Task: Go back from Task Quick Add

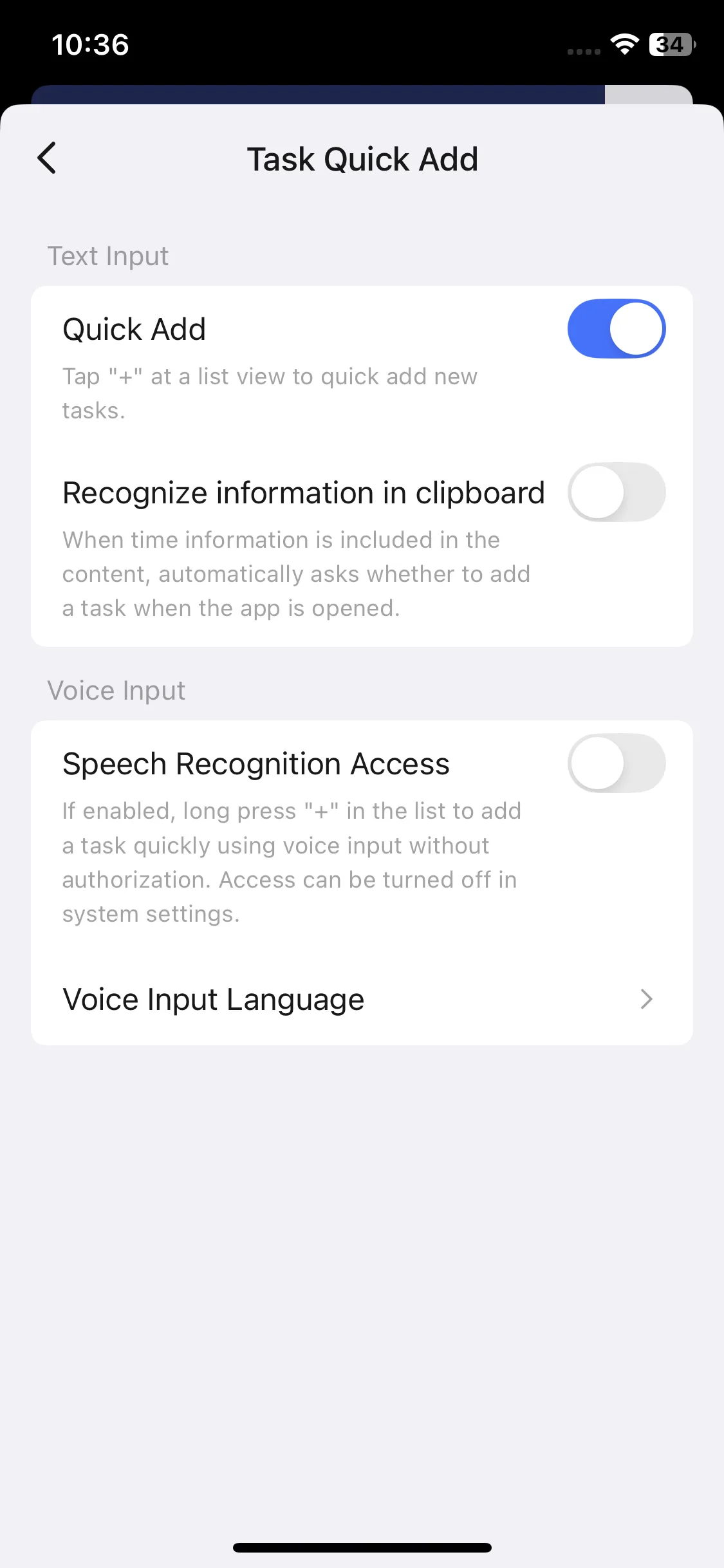Action: click(x=47, y=158)
